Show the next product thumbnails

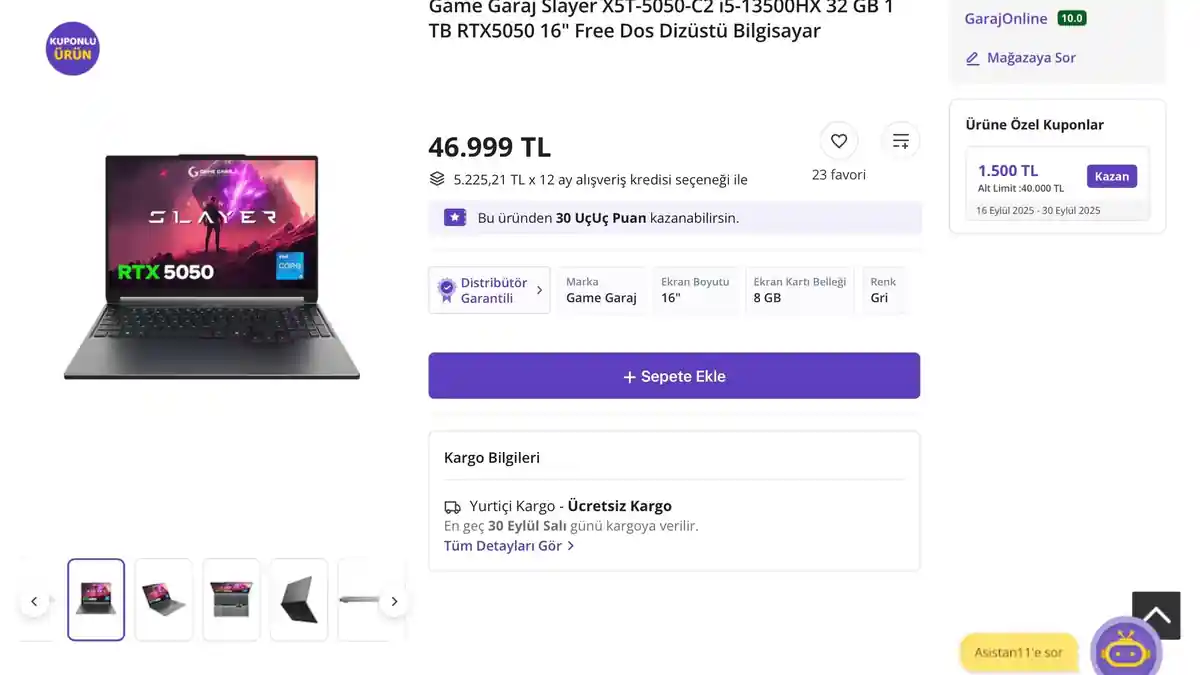(x=394, y=601)
